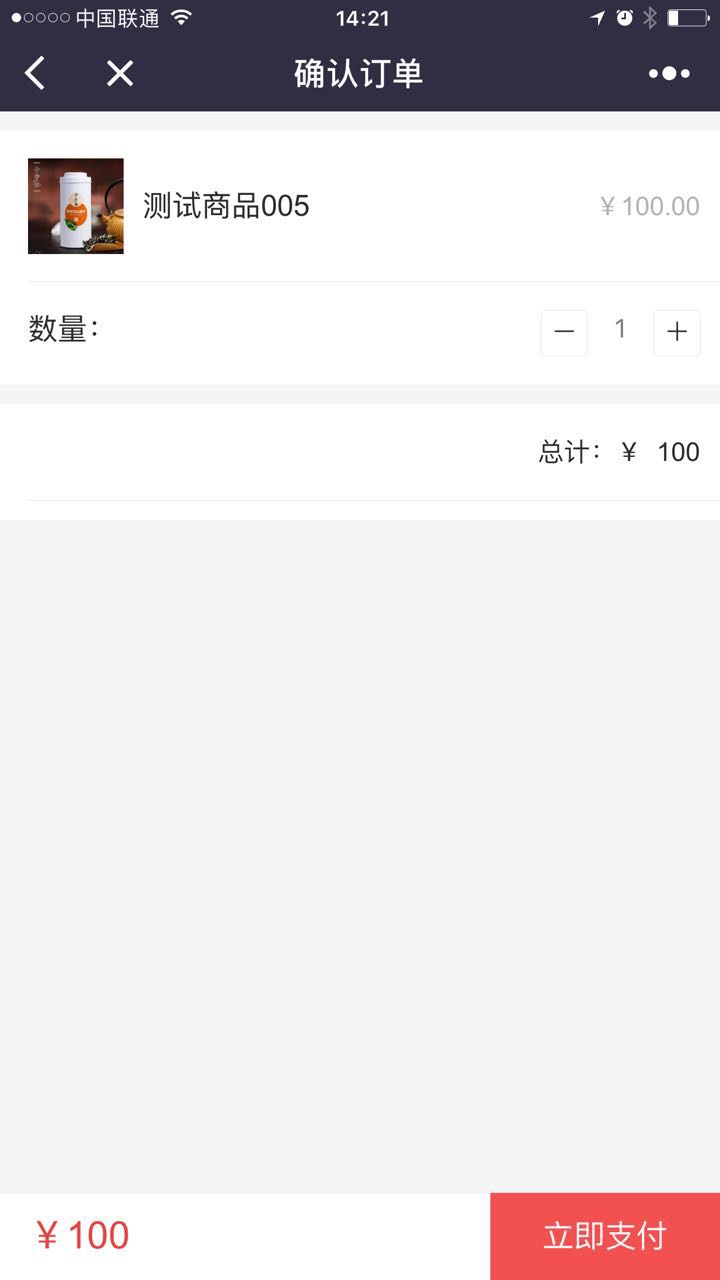720x1280 pixels.
Task: Open the 测试商品005 product thumbnail
Action: click(x=76, y=206)
